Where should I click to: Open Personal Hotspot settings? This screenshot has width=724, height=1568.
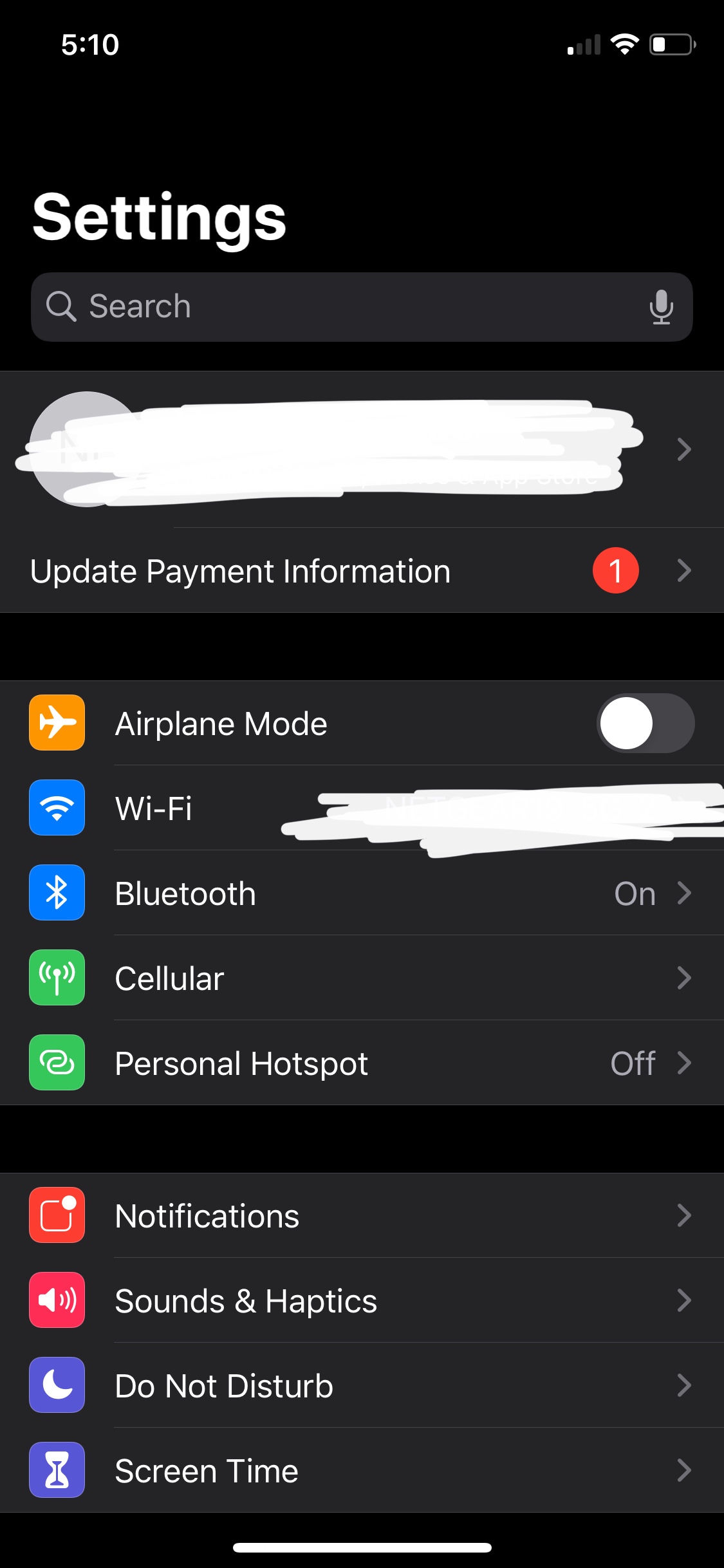click(362, 1063)
